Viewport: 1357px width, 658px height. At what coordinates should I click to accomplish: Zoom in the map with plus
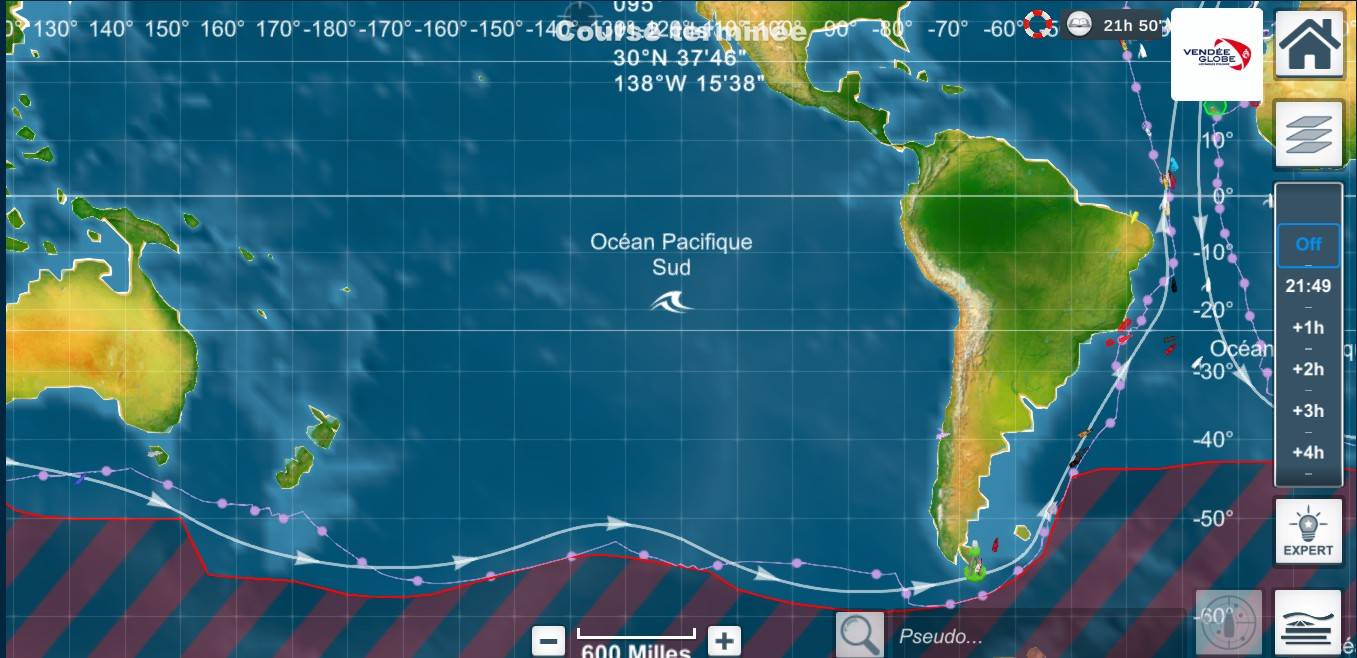pos(724,640)
